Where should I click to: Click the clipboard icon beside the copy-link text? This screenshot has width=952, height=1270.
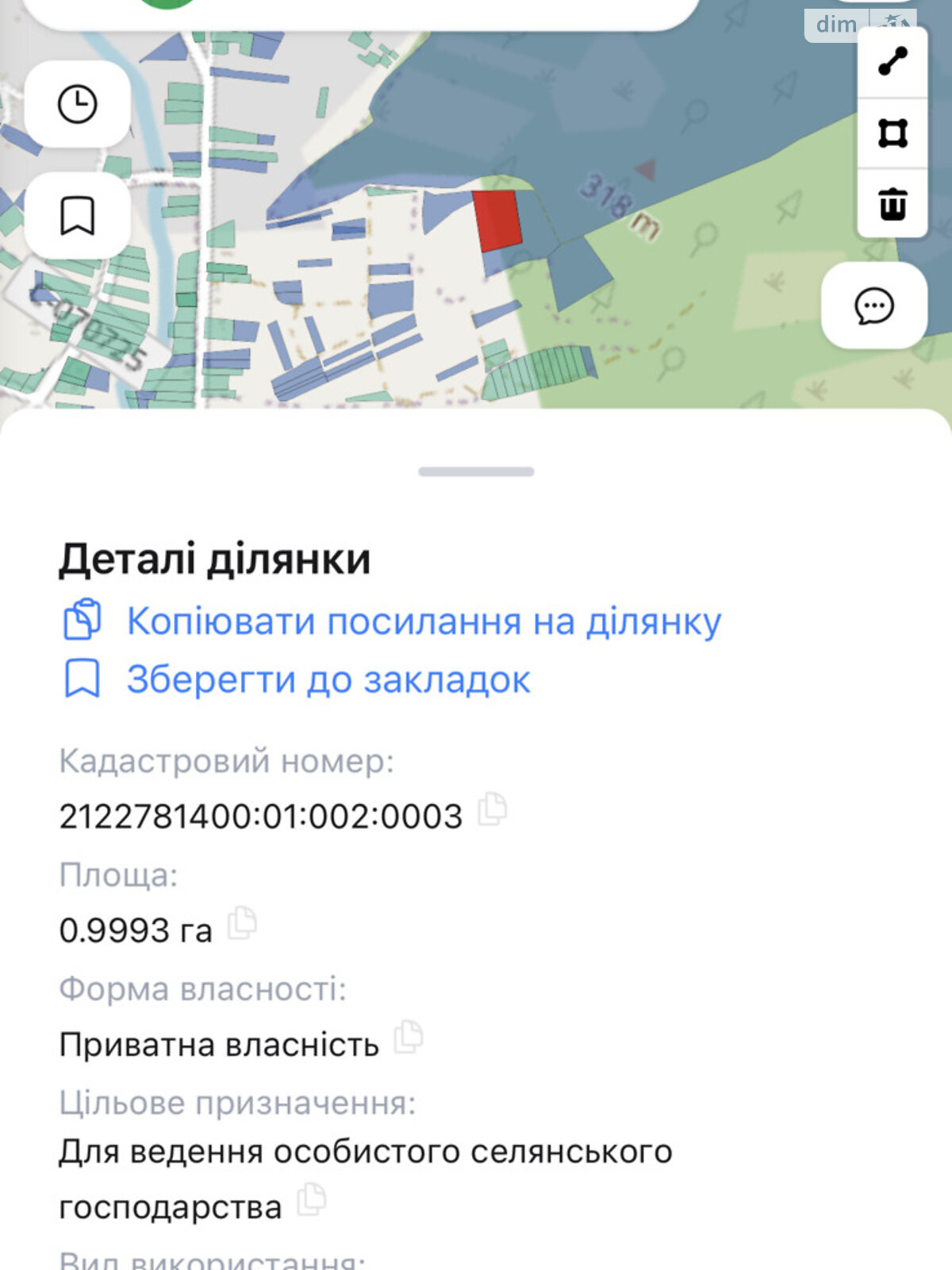pos(83,622)
